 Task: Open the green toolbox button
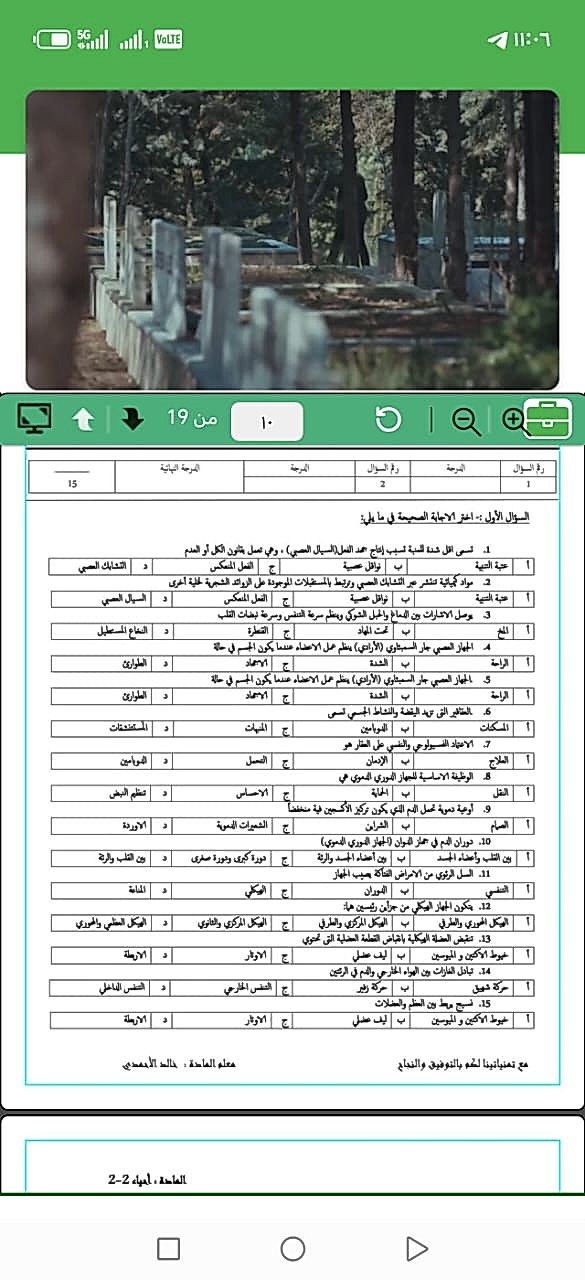point(547,418)
